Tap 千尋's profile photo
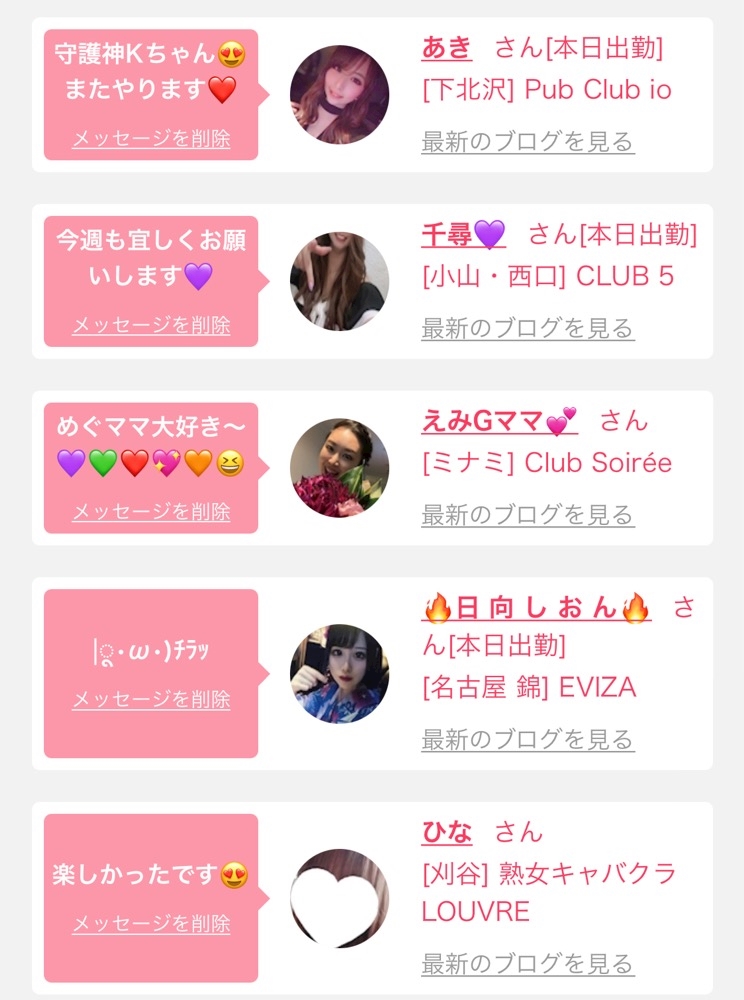The image size is (744, 1000). pos(339,281)
